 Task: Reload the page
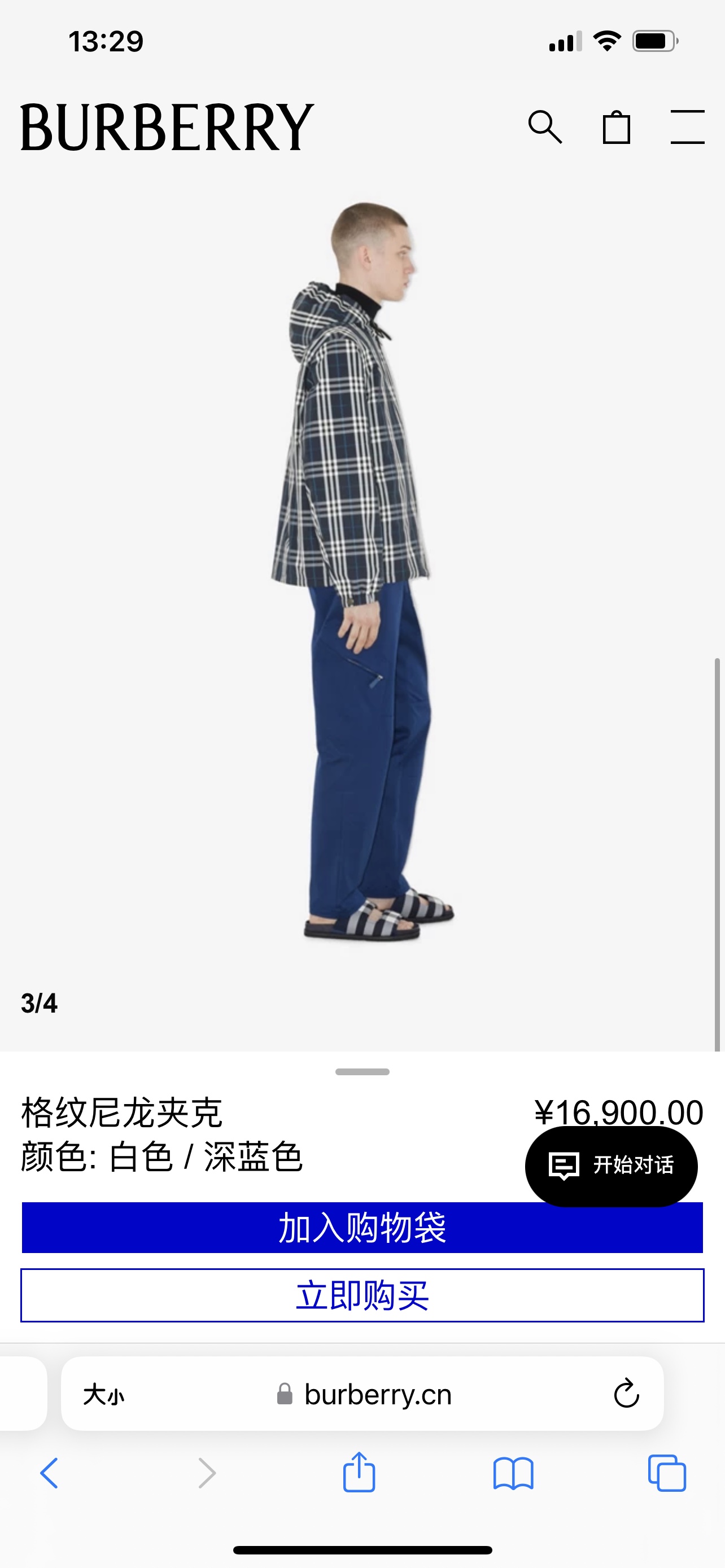coord(626,1394)
